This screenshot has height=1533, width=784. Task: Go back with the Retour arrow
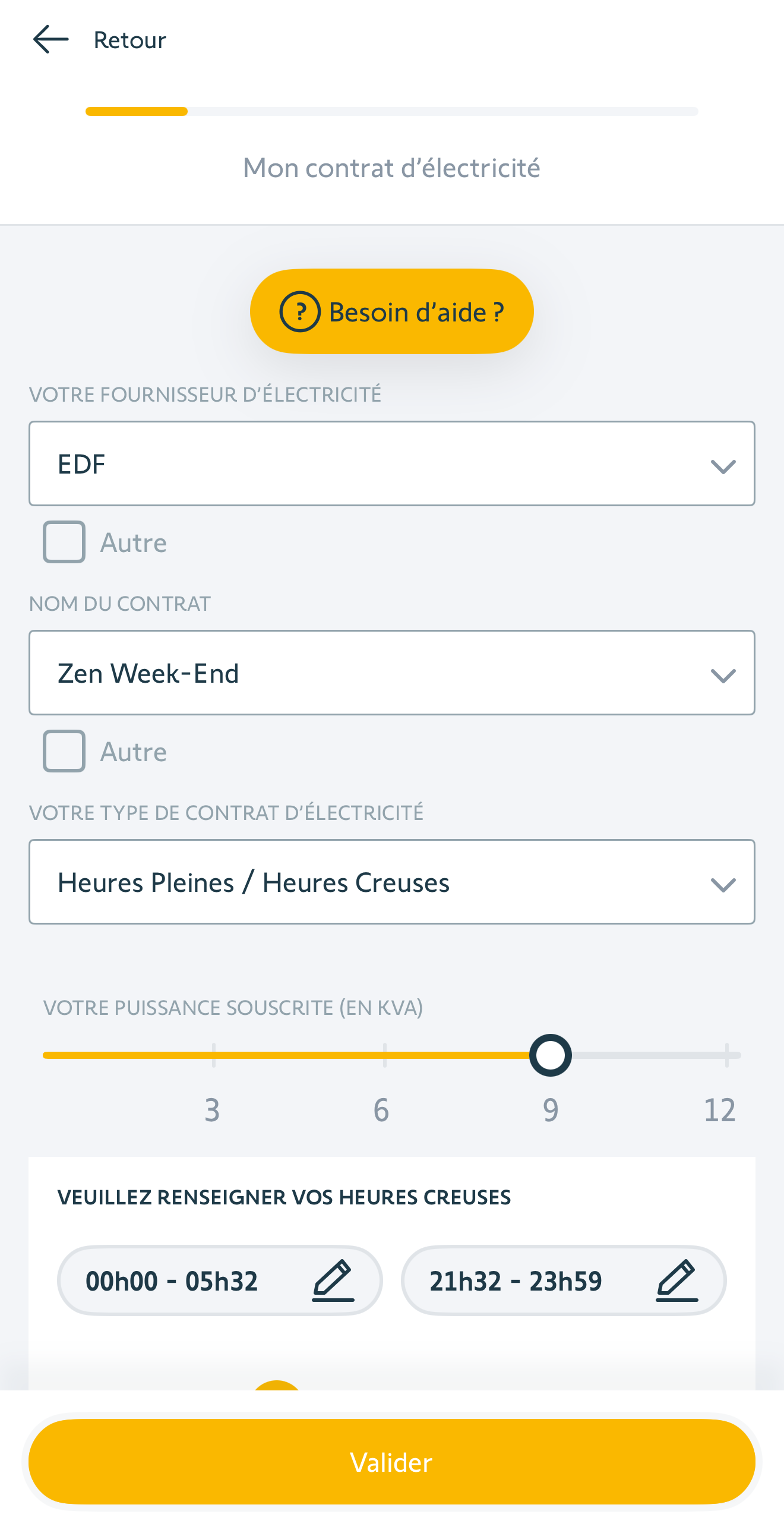(51, 40)
